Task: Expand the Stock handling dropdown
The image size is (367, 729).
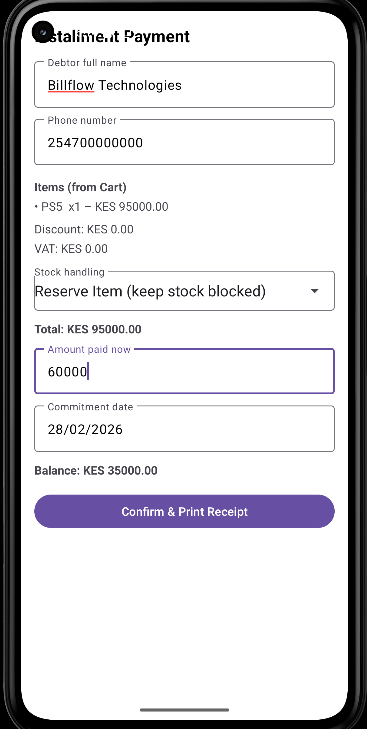Action: pyautogui.click(x=184, y=291)
